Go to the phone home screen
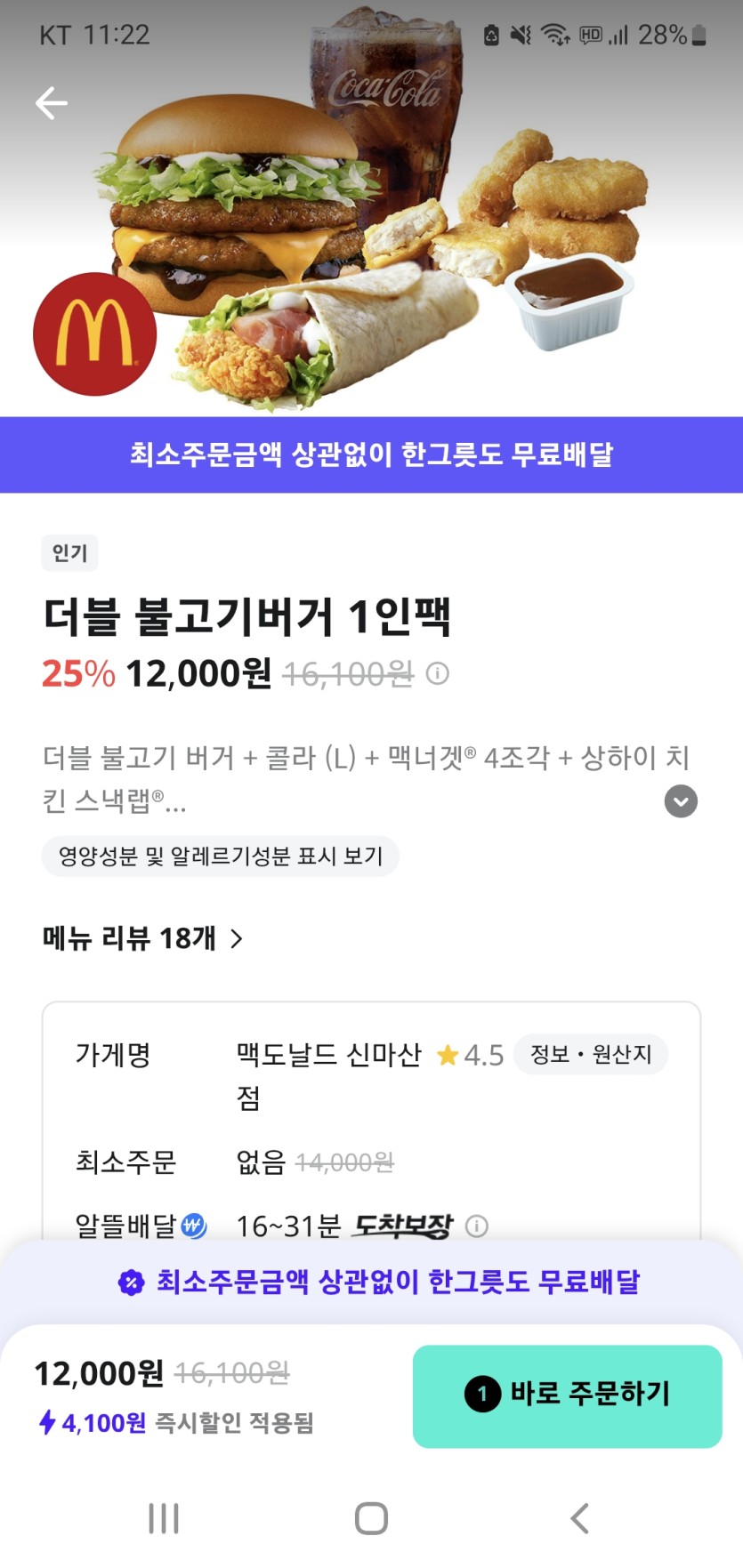Screen dimensions: 743x1568 pyautogui.click(x=371, y=1518)
